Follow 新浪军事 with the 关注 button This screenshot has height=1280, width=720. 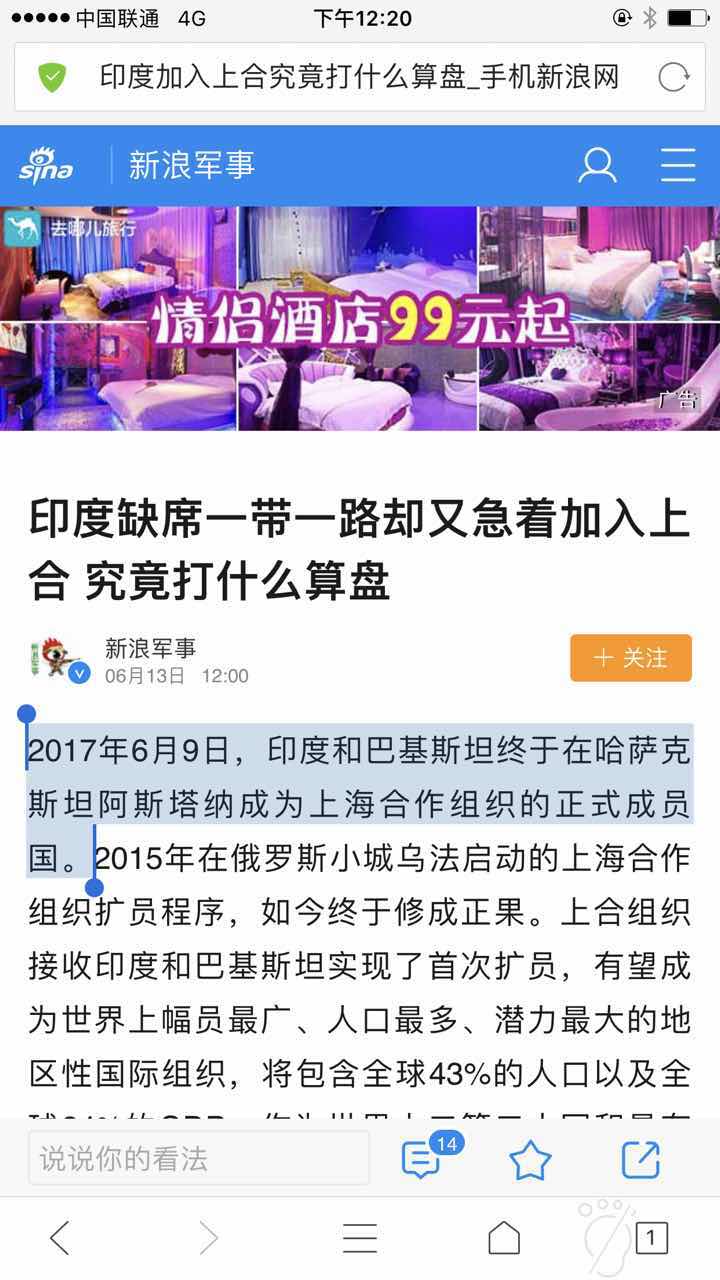(x=630, y=658)
